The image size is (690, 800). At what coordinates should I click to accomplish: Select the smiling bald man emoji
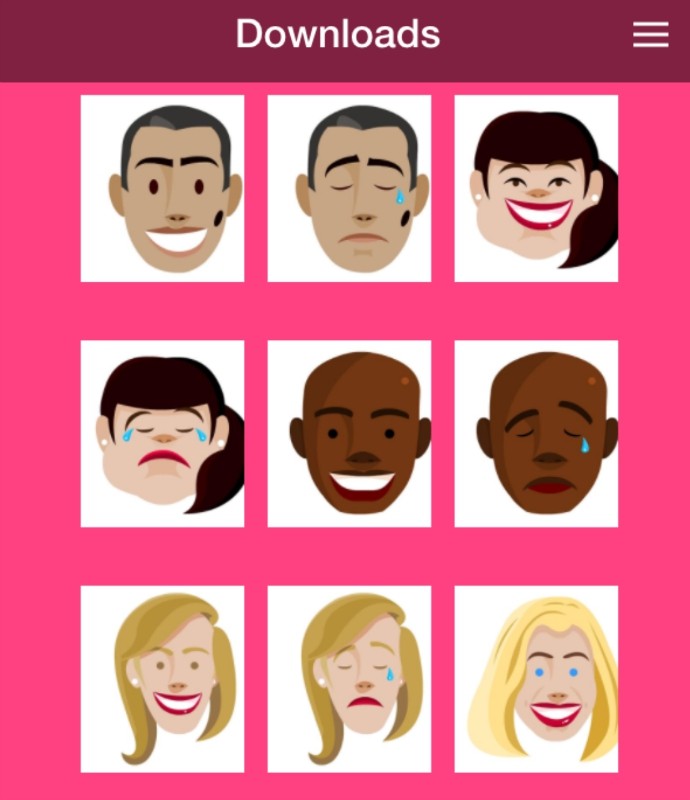pos(349,433)
